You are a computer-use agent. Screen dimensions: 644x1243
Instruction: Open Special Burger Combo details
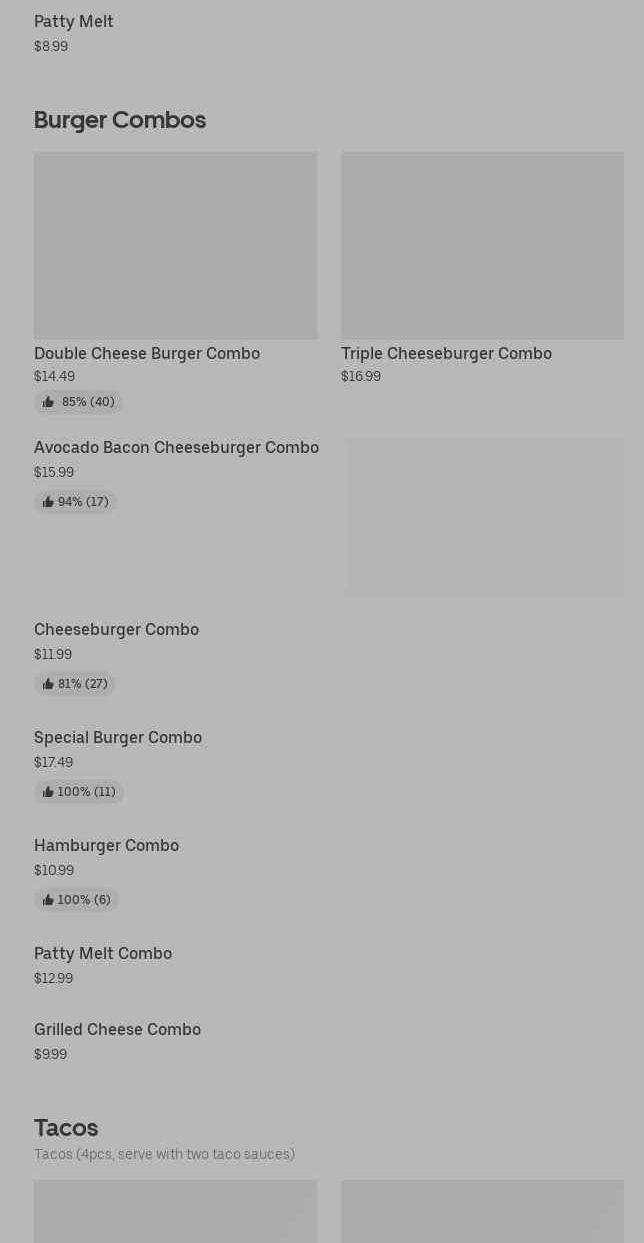[118, 738]
